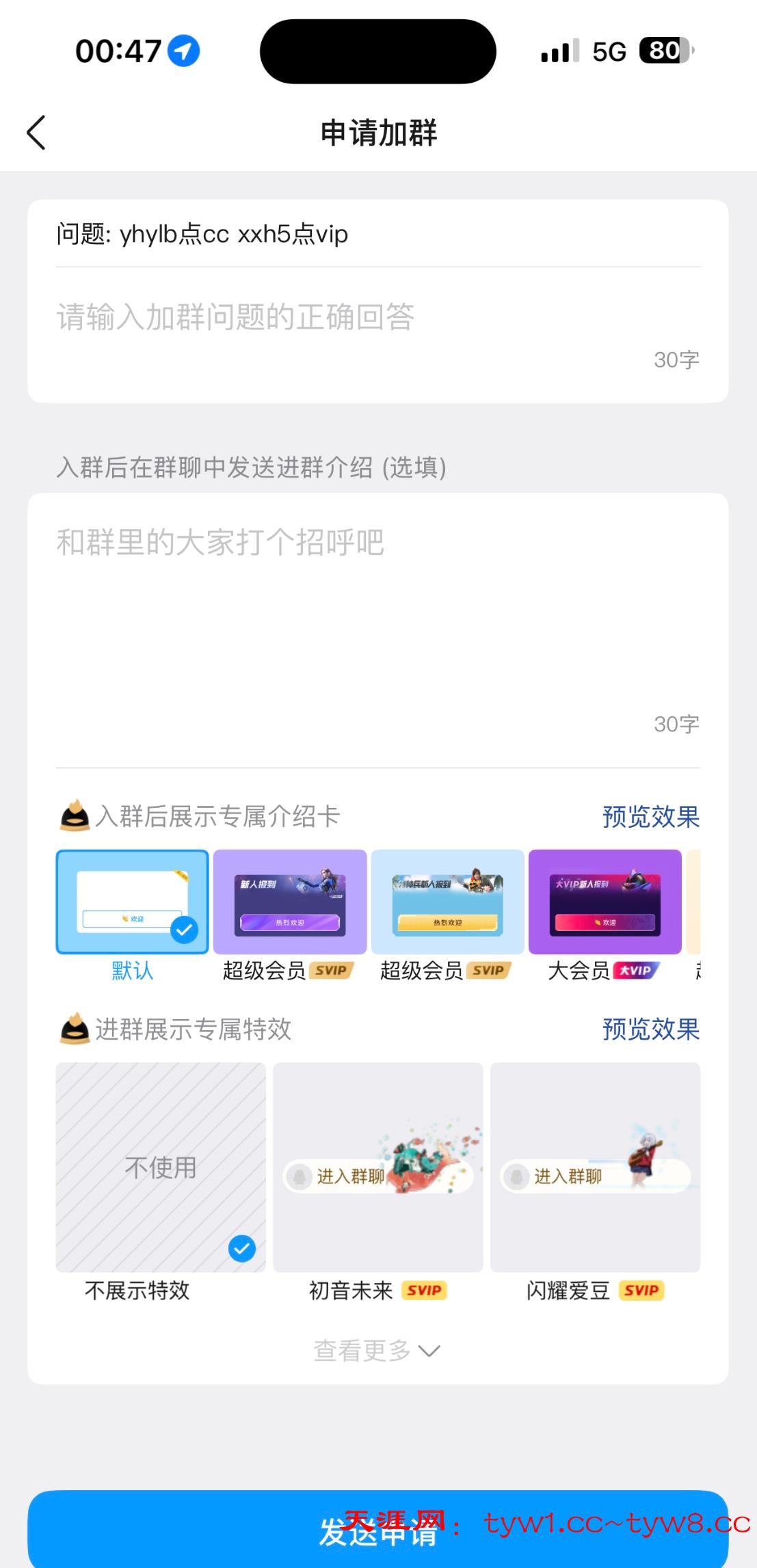Choose the 初音未来 SVIP entry effect
This screenshot has height=1568, width=757.
[377, 1167]
